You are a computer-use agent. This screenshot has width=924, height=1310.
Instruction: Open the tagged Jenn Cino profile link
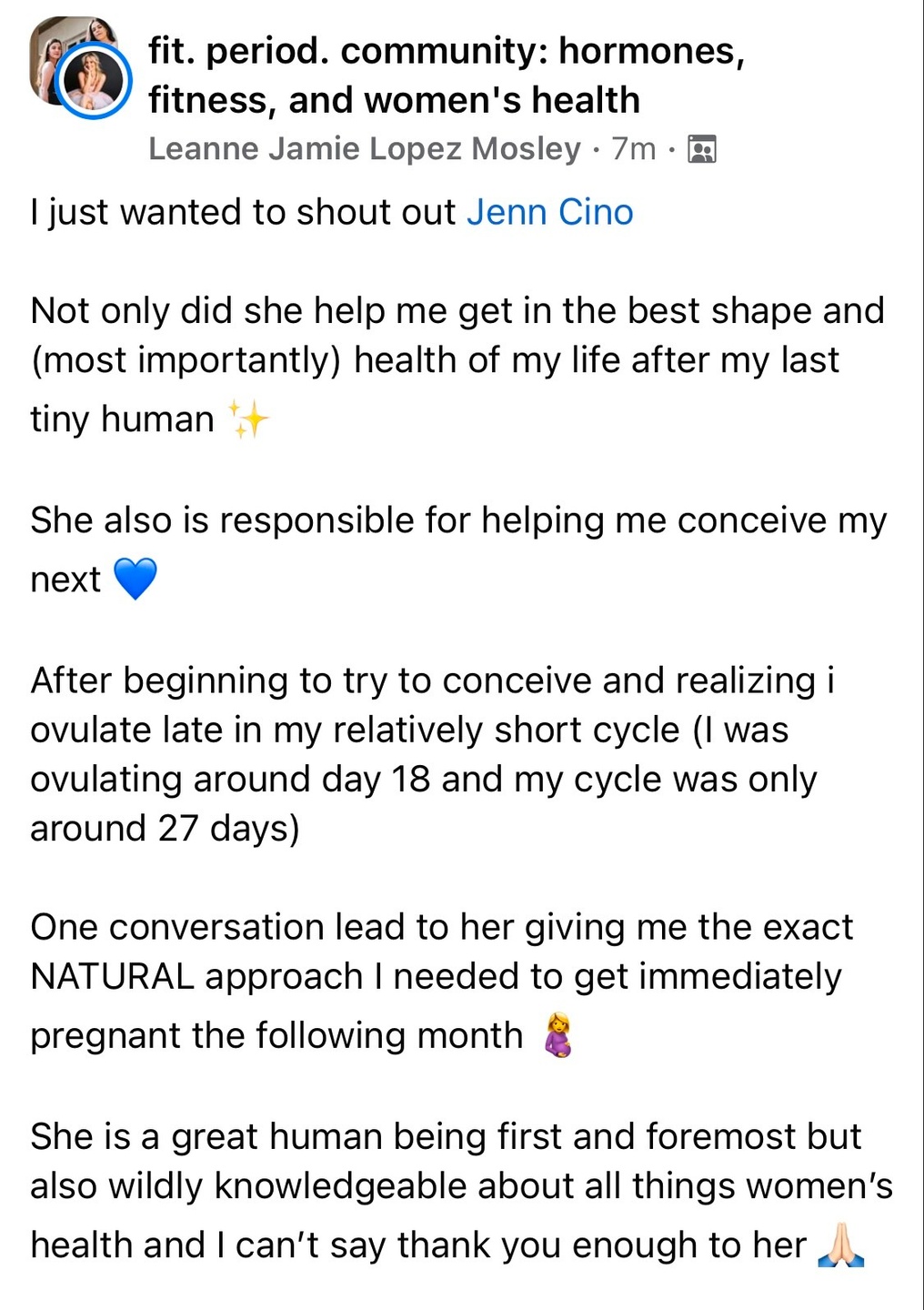549,212
